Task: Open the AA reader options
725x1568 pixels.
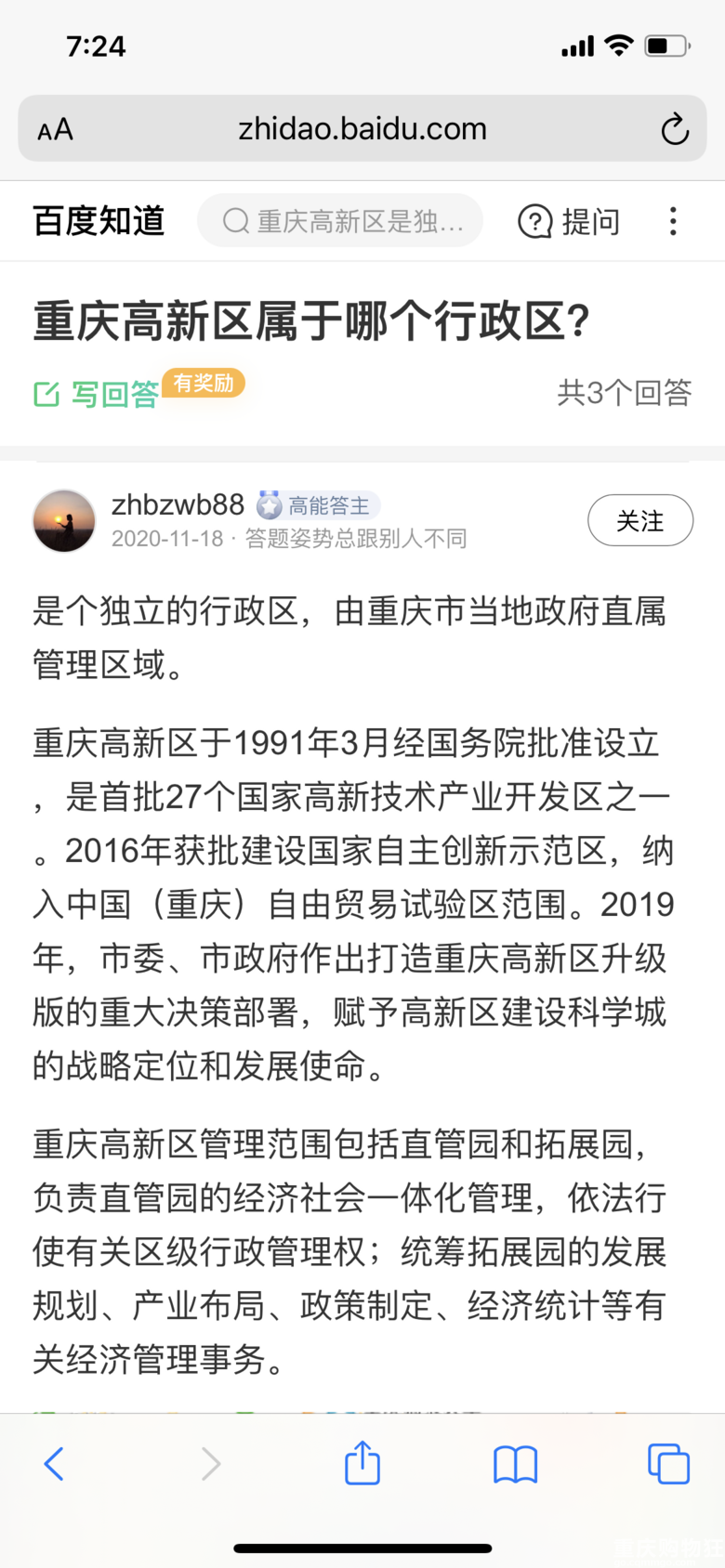Action: coord(55,129)
